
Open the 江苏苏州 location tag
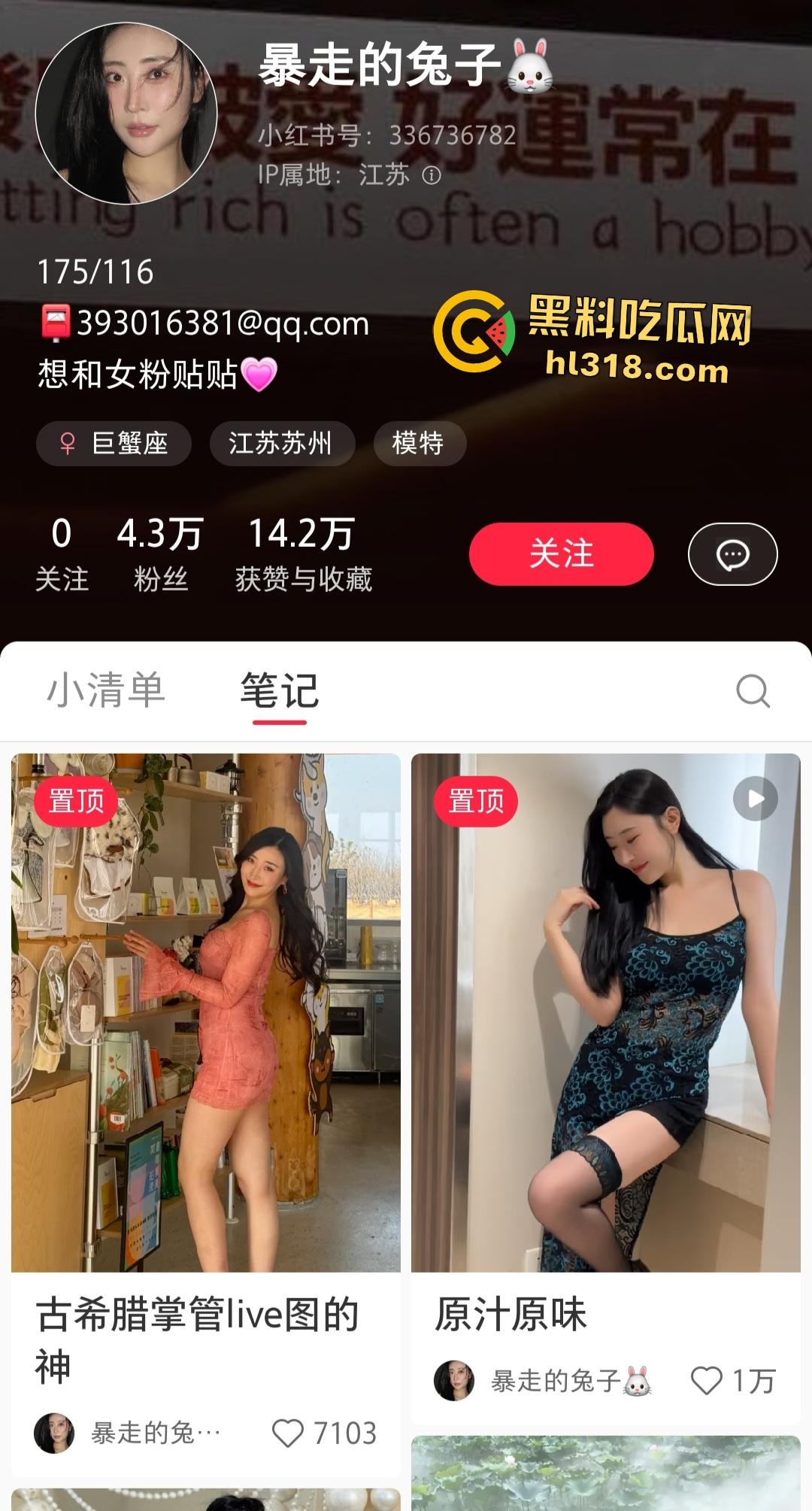282,444
